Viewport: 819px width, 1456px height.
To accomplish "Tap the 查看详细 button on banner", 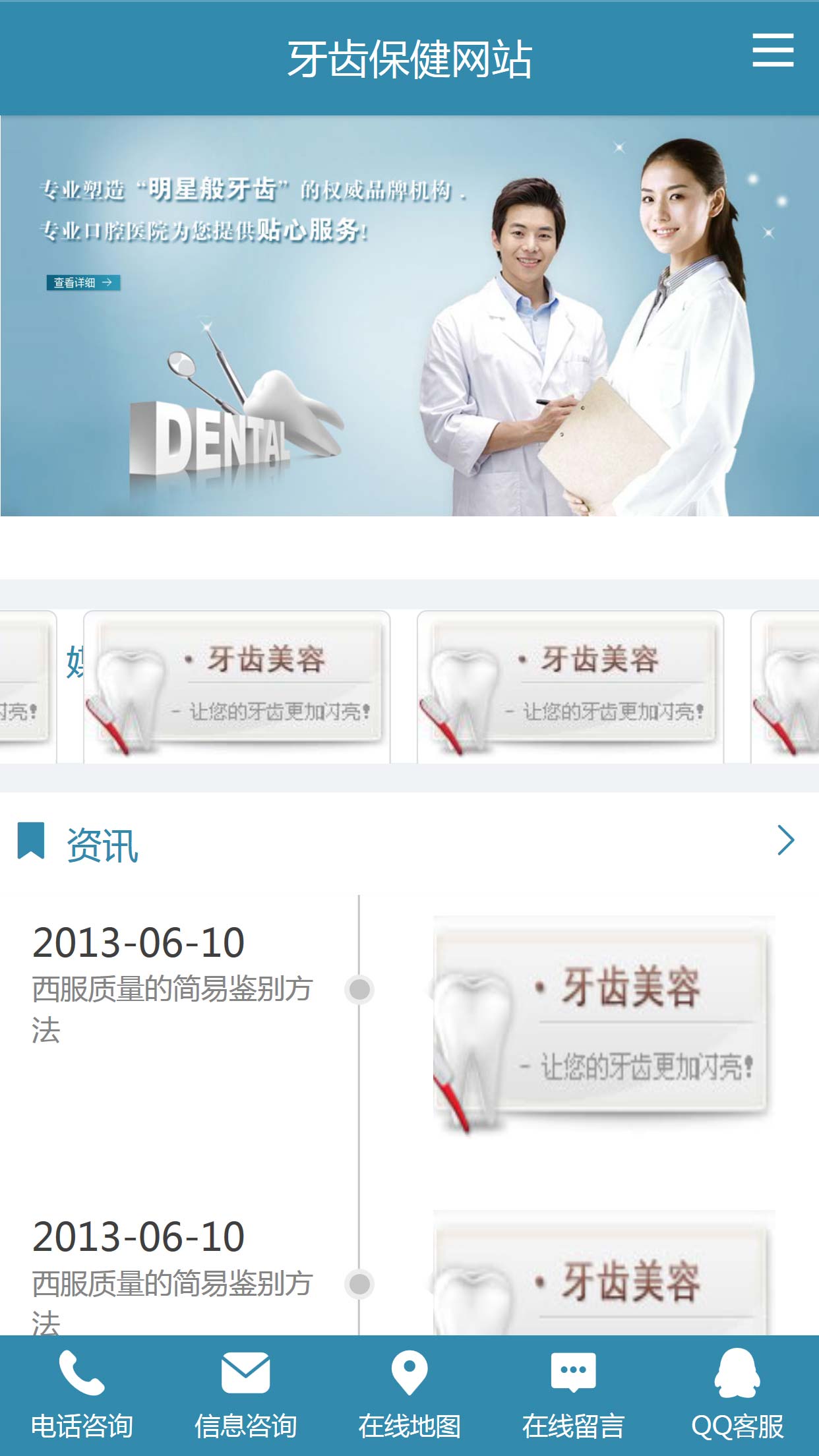I will (83, 283).
